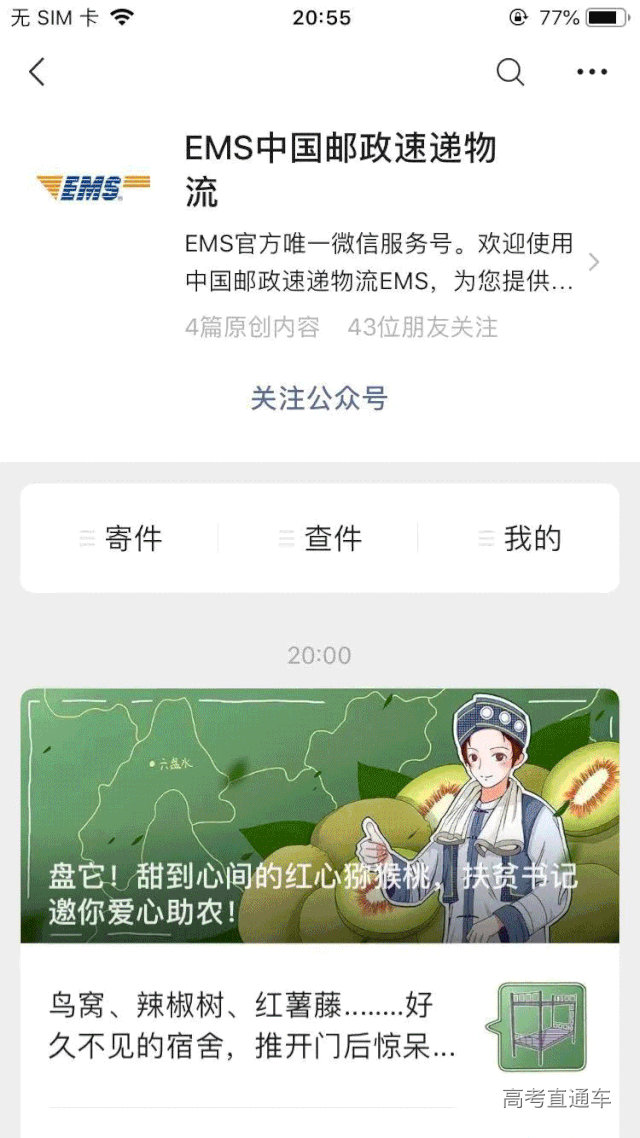The image size is (640, 1138).
Task: Open the 查件 menu
Action: click(320, 539)
